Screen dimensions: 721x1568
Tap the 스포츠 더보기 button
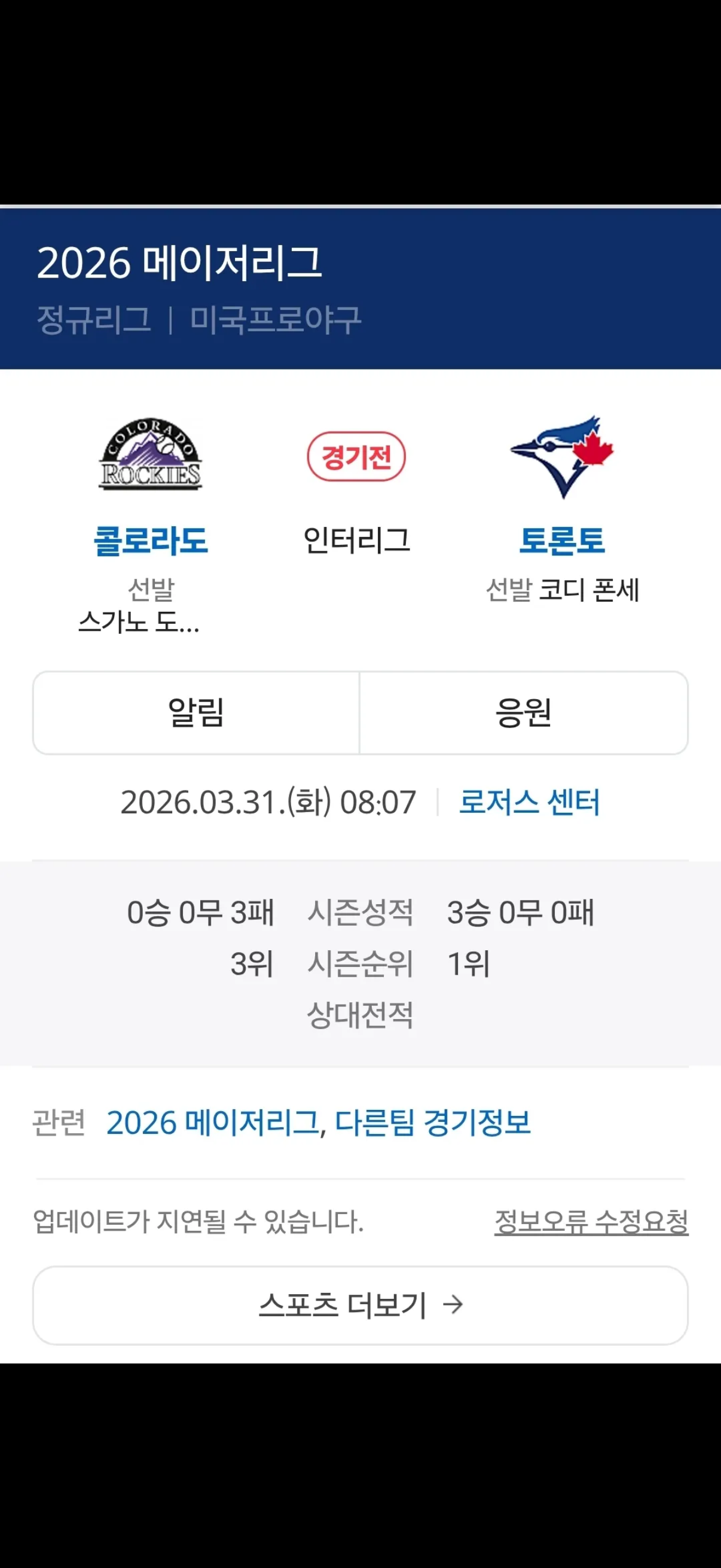point(360,1305)
